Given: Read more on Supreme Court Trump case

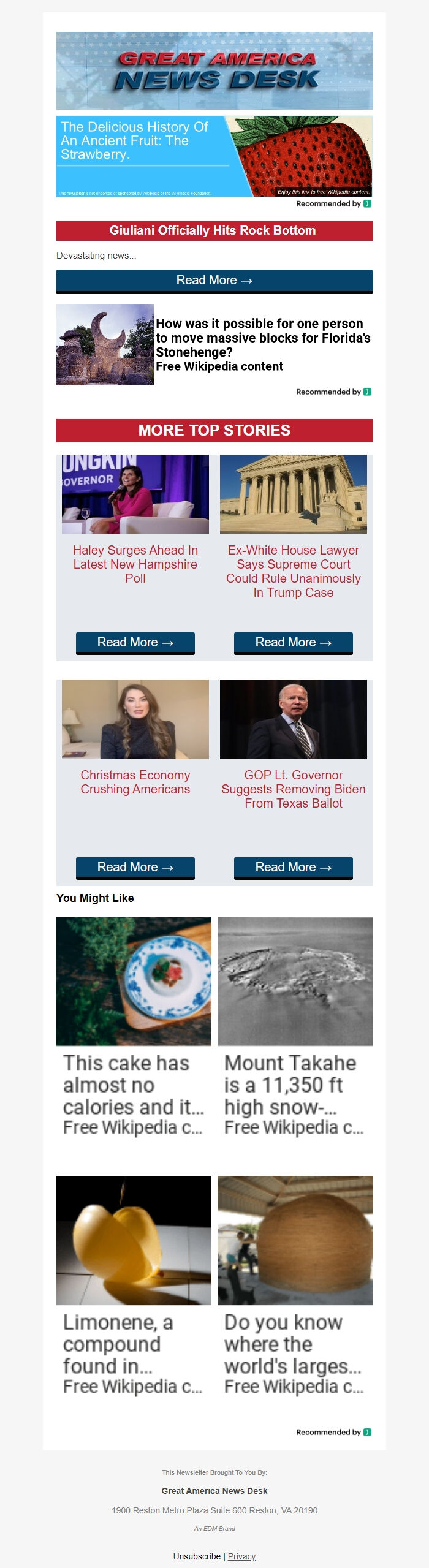Looking at the screenshot, I should tap(293, 642).
